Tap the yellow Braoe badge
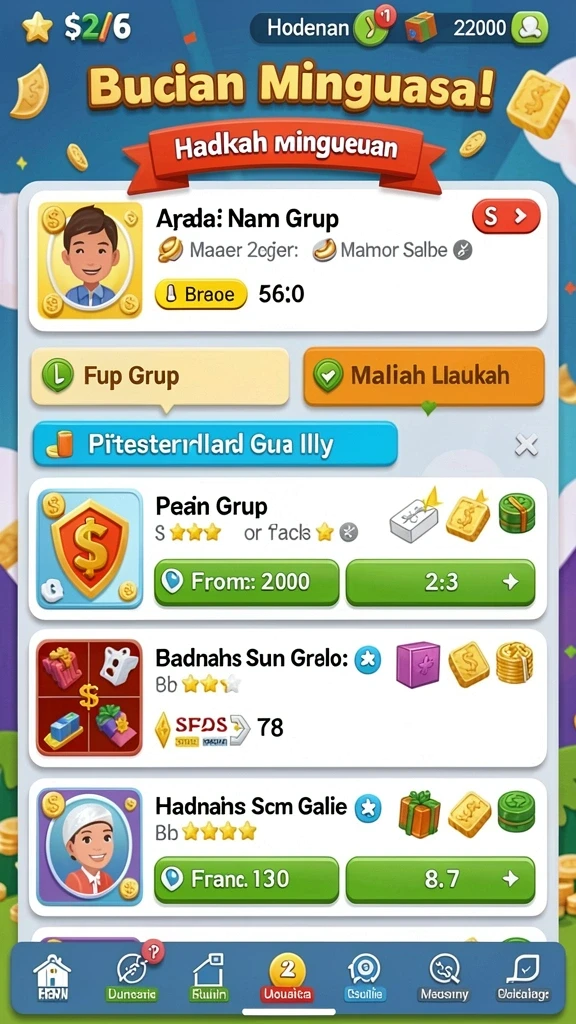576x1024 pixels. [x=201, y=294]
